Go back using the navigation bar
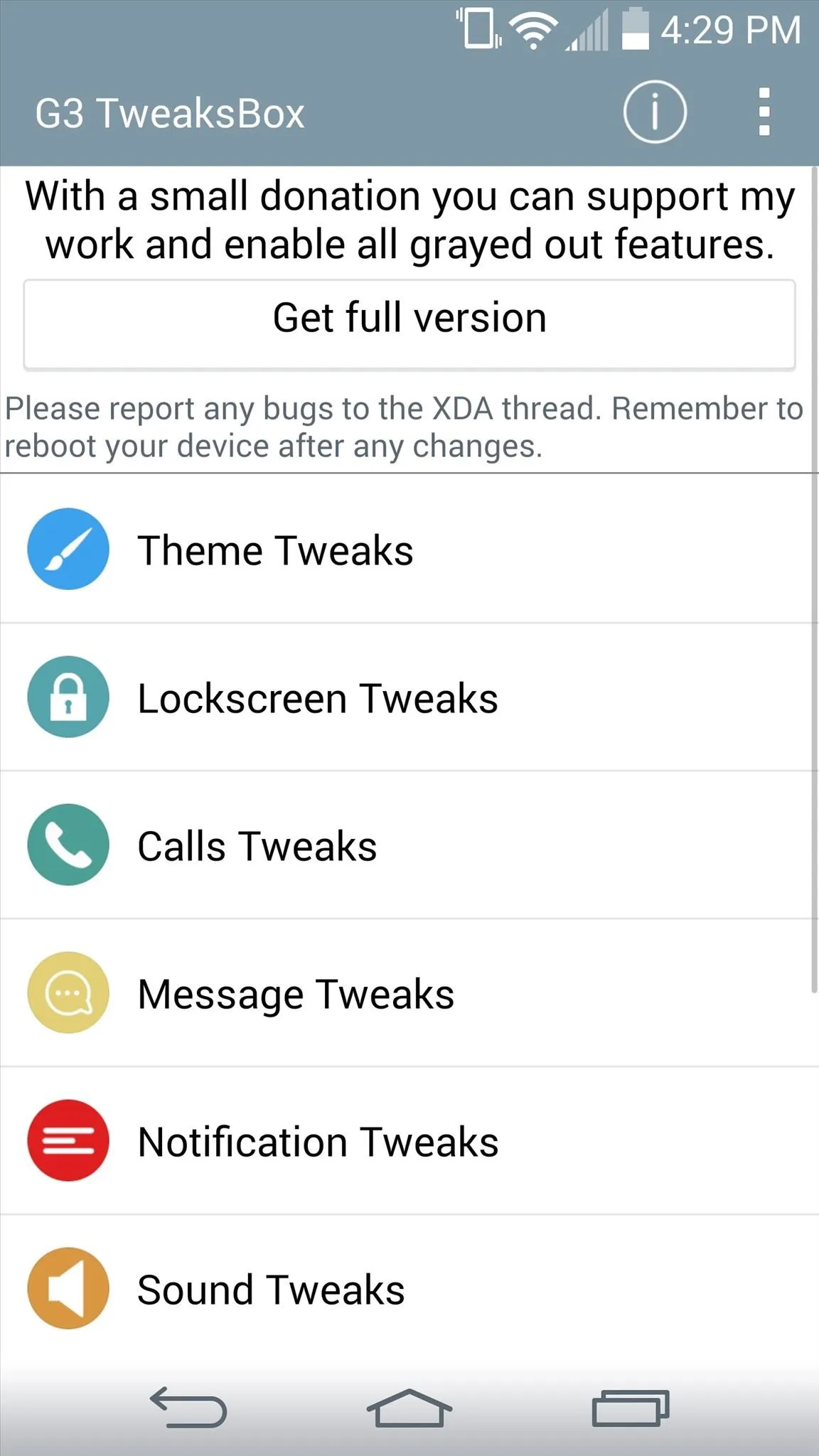The height and width of the screenshot is (1456, 819). (x=188, y=1407)
